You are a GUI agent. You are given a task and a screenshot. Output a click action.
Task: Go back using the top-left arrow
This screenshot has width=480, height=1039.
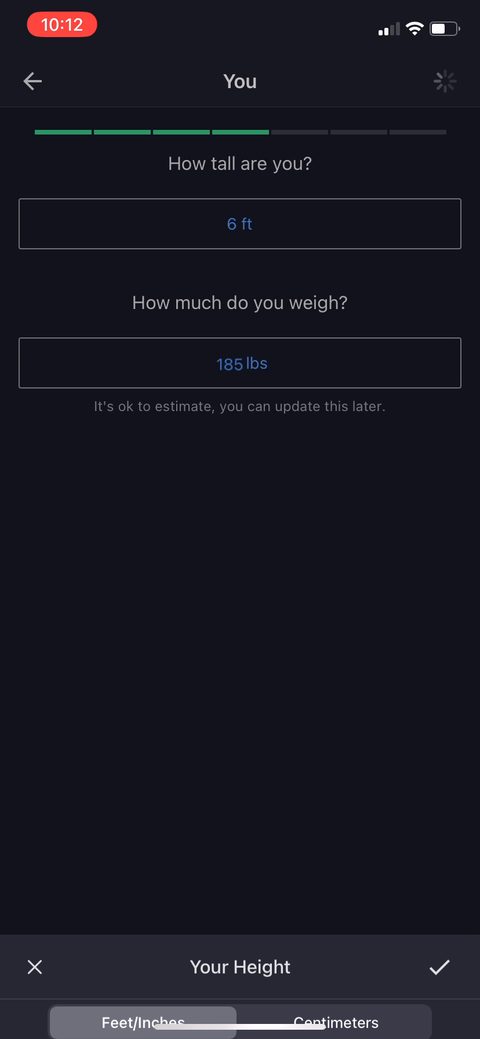click(32, 82)
